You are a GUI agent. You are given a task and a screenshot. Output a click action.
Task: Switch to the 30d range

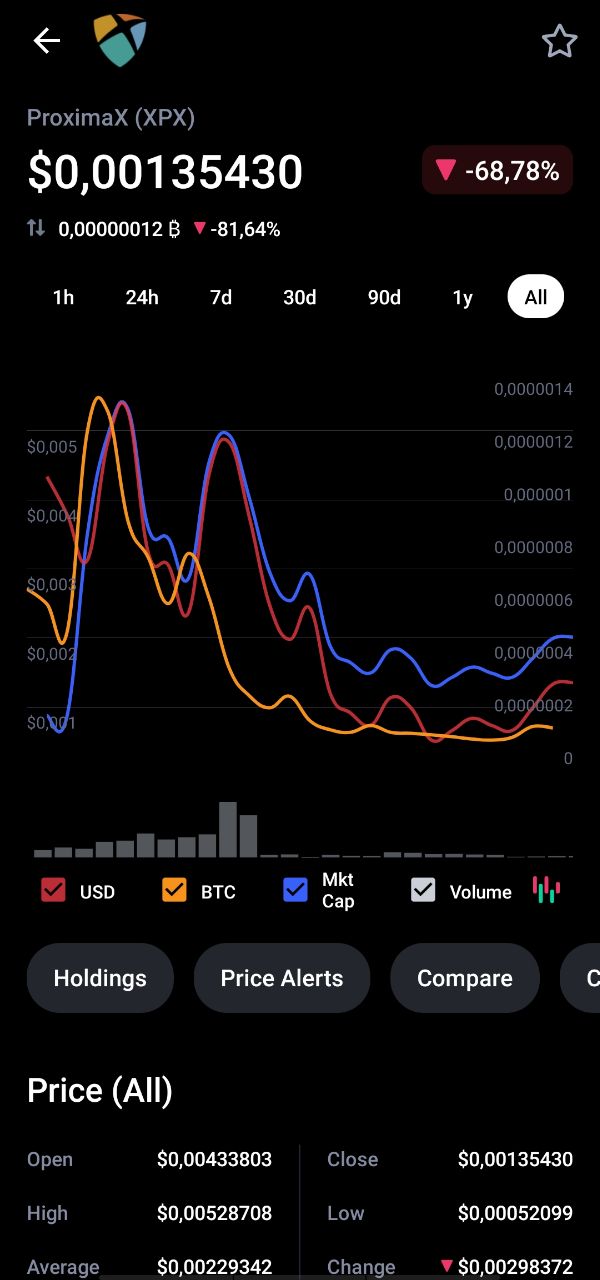[300, 297]
